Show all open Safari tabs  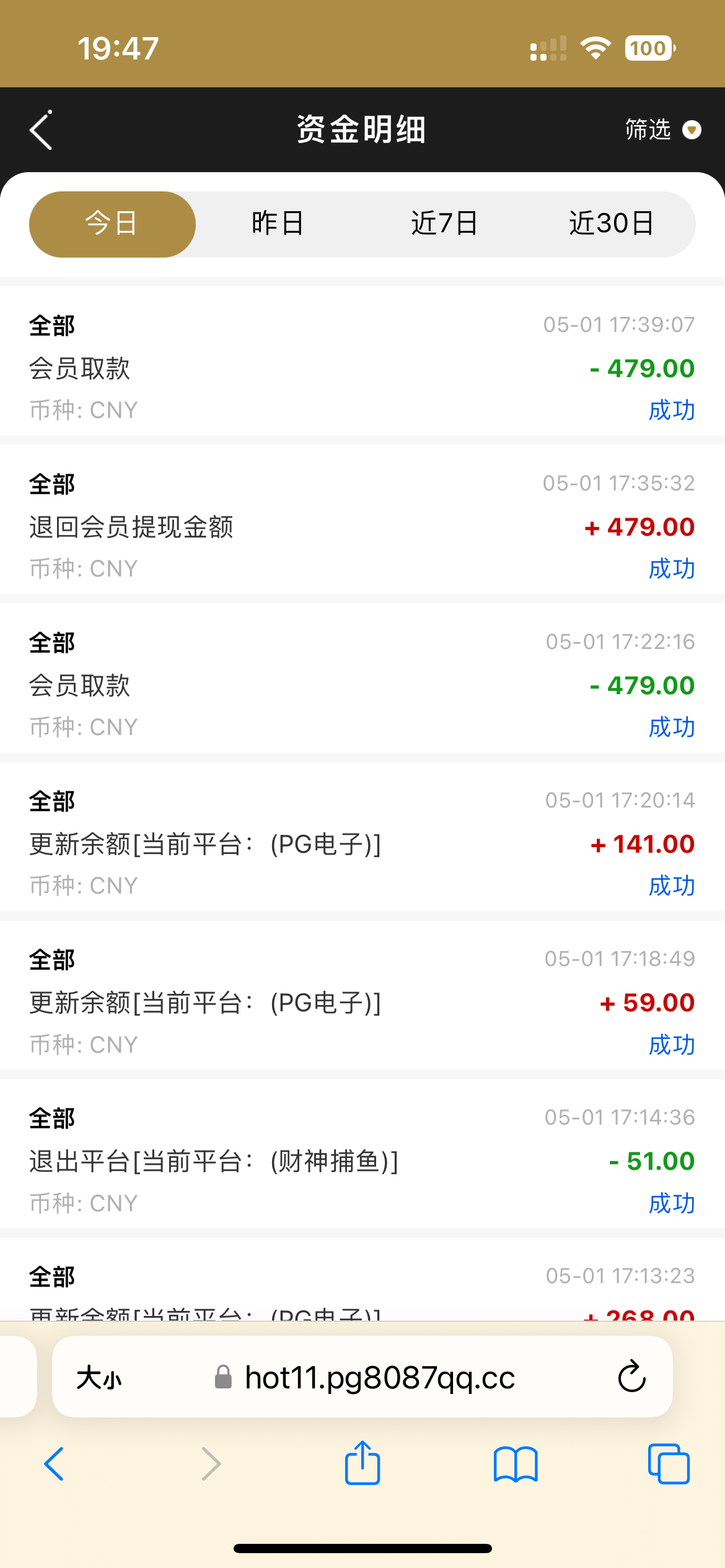coord(669,1464)
